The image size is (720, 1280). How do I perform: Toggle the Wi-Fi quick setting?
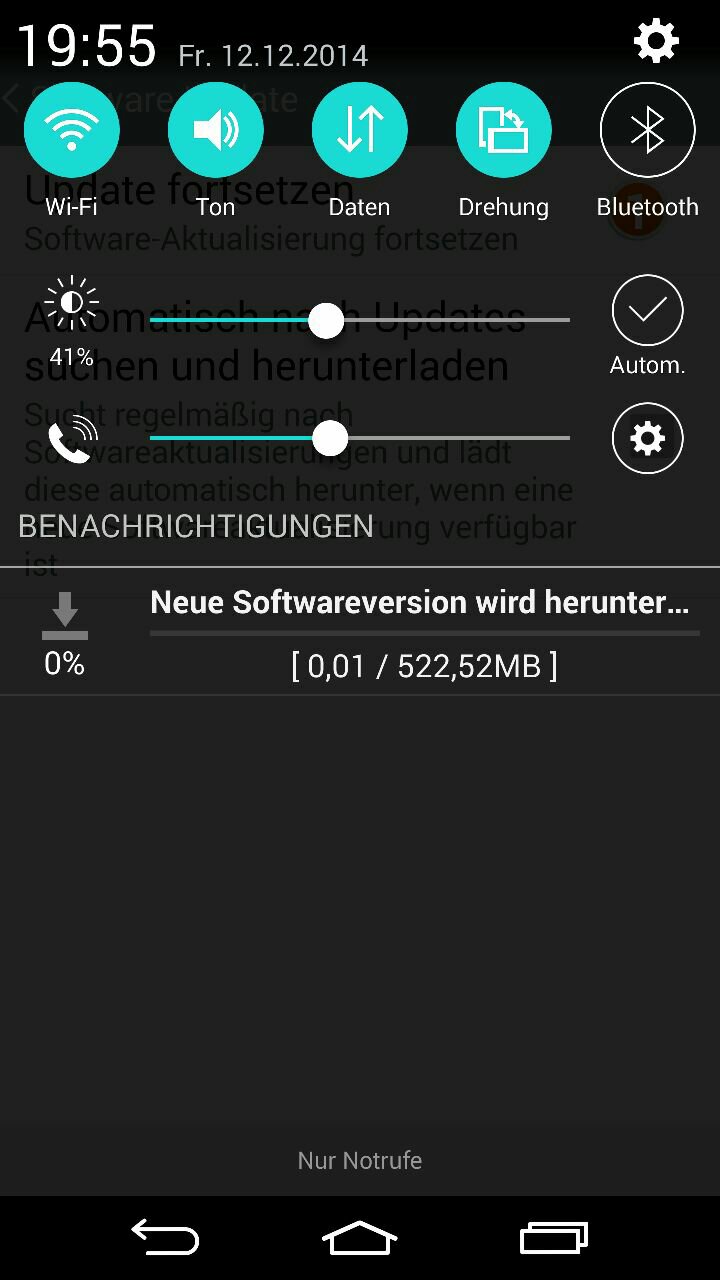coord(72,130)
